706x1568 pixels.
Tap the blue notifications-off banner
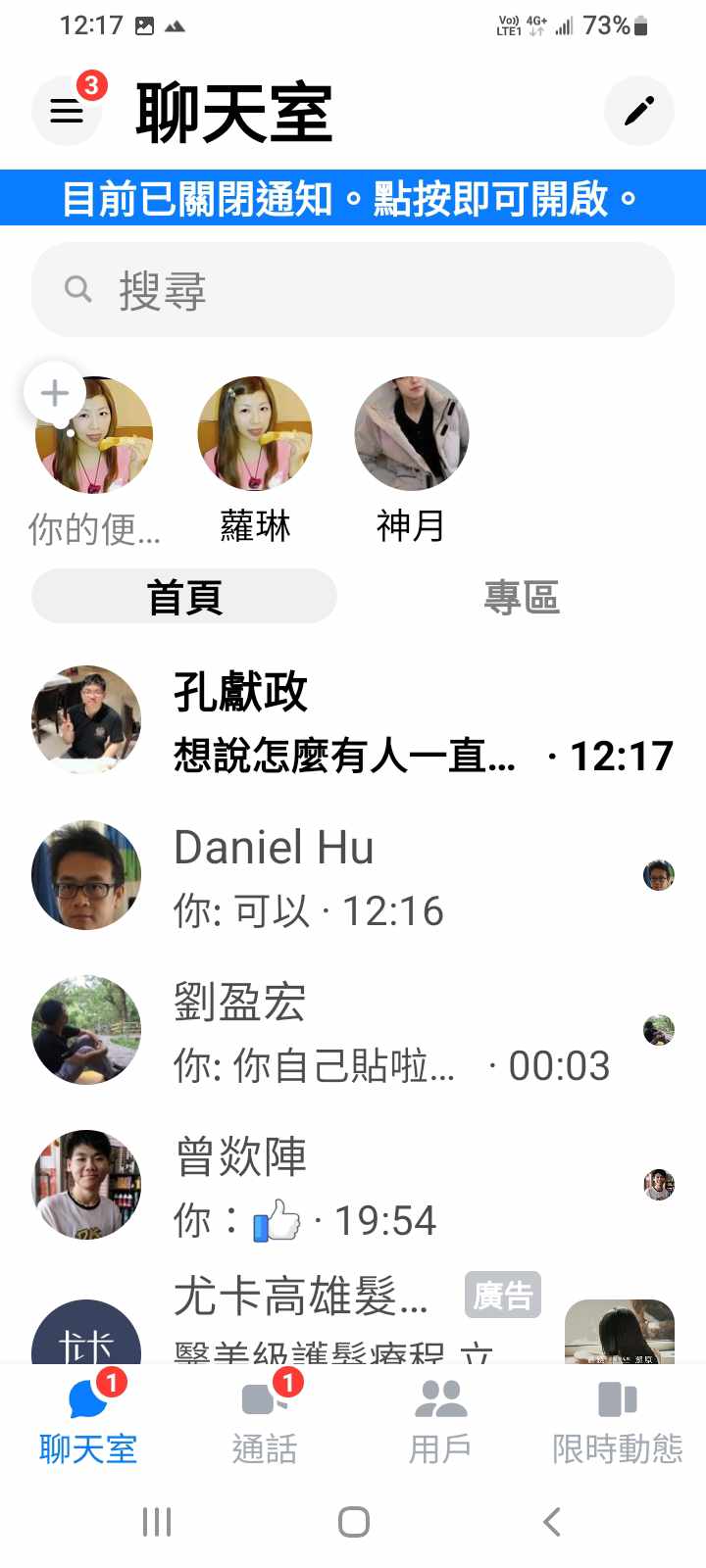(353, 198)
